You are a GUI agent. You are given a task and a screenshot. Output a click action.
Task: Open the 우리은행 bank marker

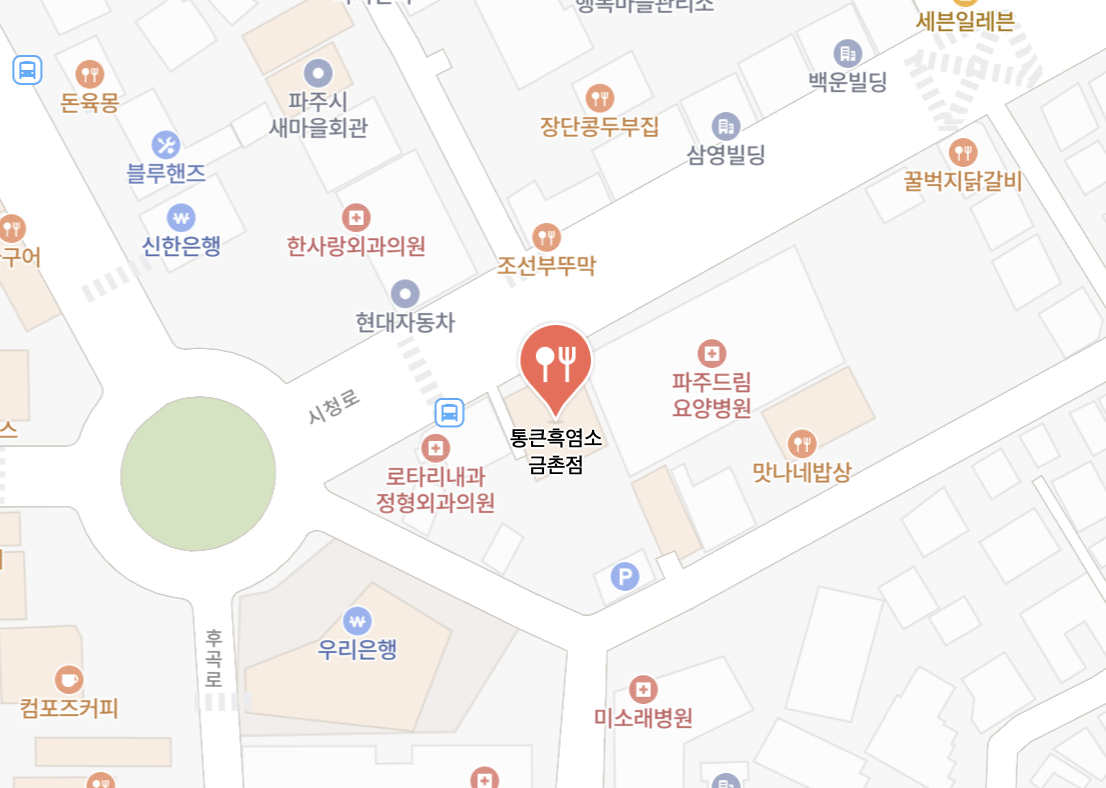click(357, 621)
